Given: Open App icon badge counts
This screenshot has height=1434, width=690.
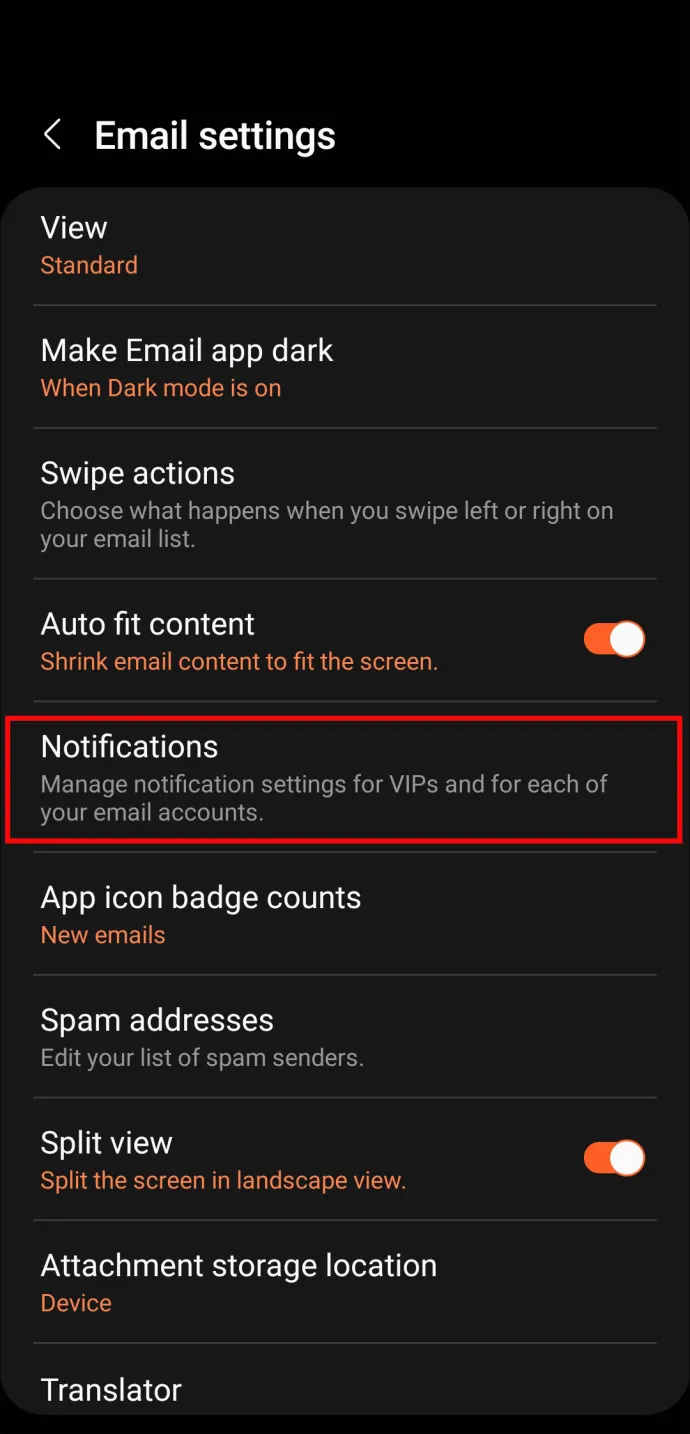Looking at the screenshot, I should coord(344,915).
